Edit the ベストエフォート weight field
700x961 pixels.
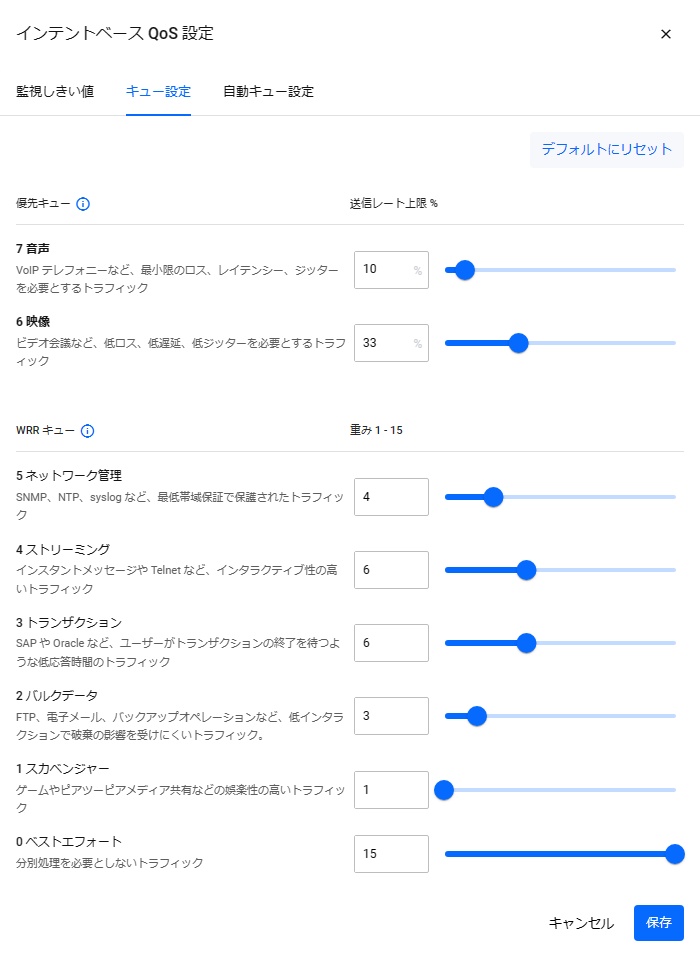tap(391, 854)
